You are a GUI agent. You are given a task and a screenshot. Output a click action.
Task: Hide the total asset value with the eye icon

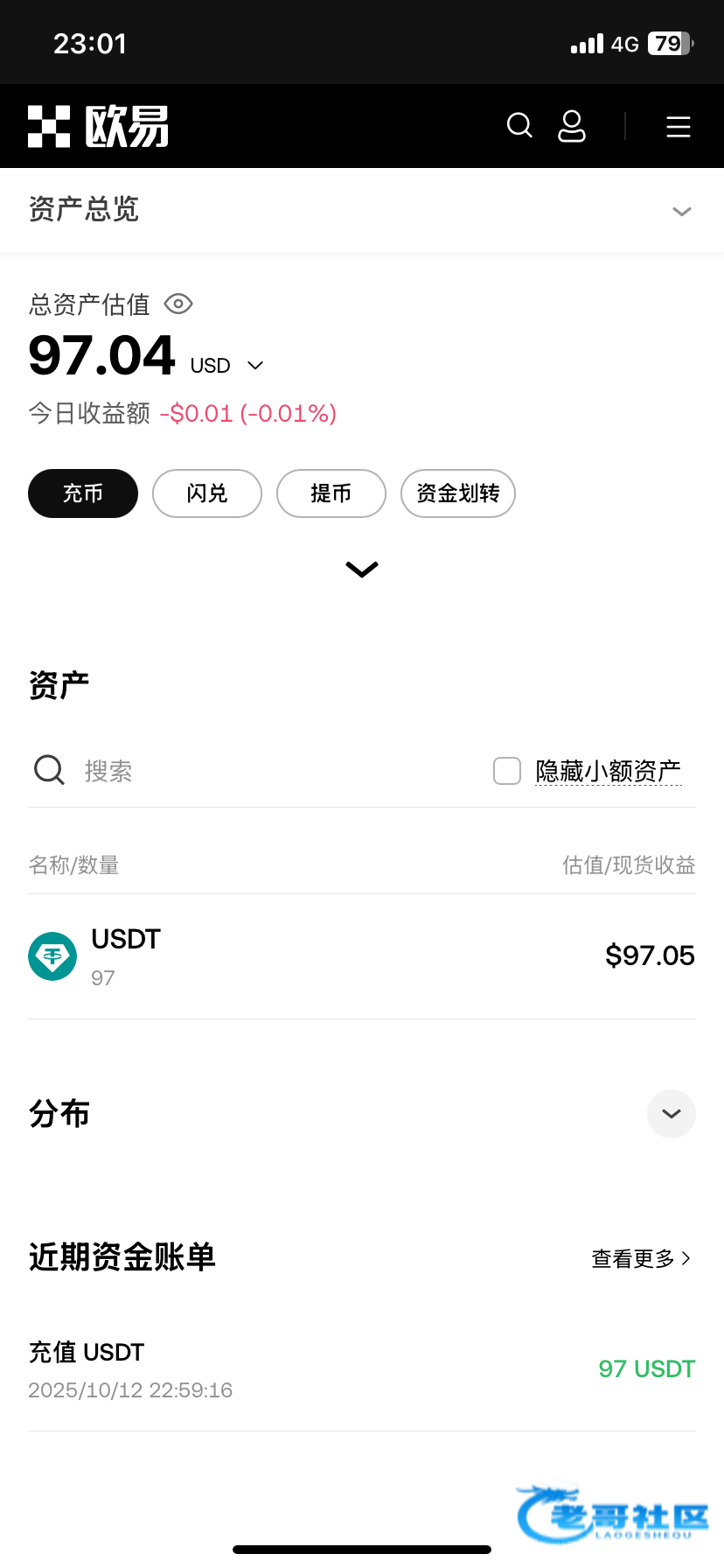(178, 304)
